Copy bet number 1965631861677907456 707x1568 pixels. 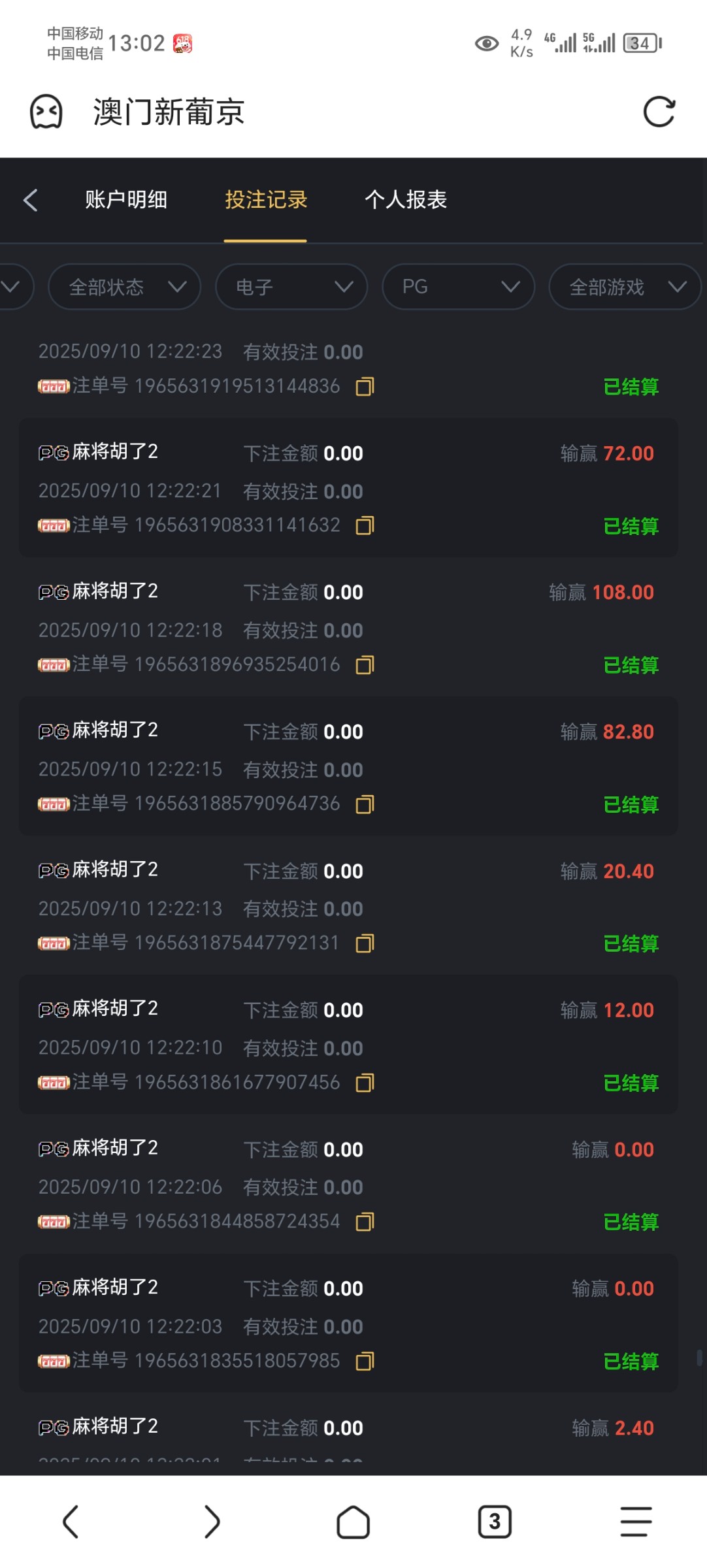click(365, 1083)
